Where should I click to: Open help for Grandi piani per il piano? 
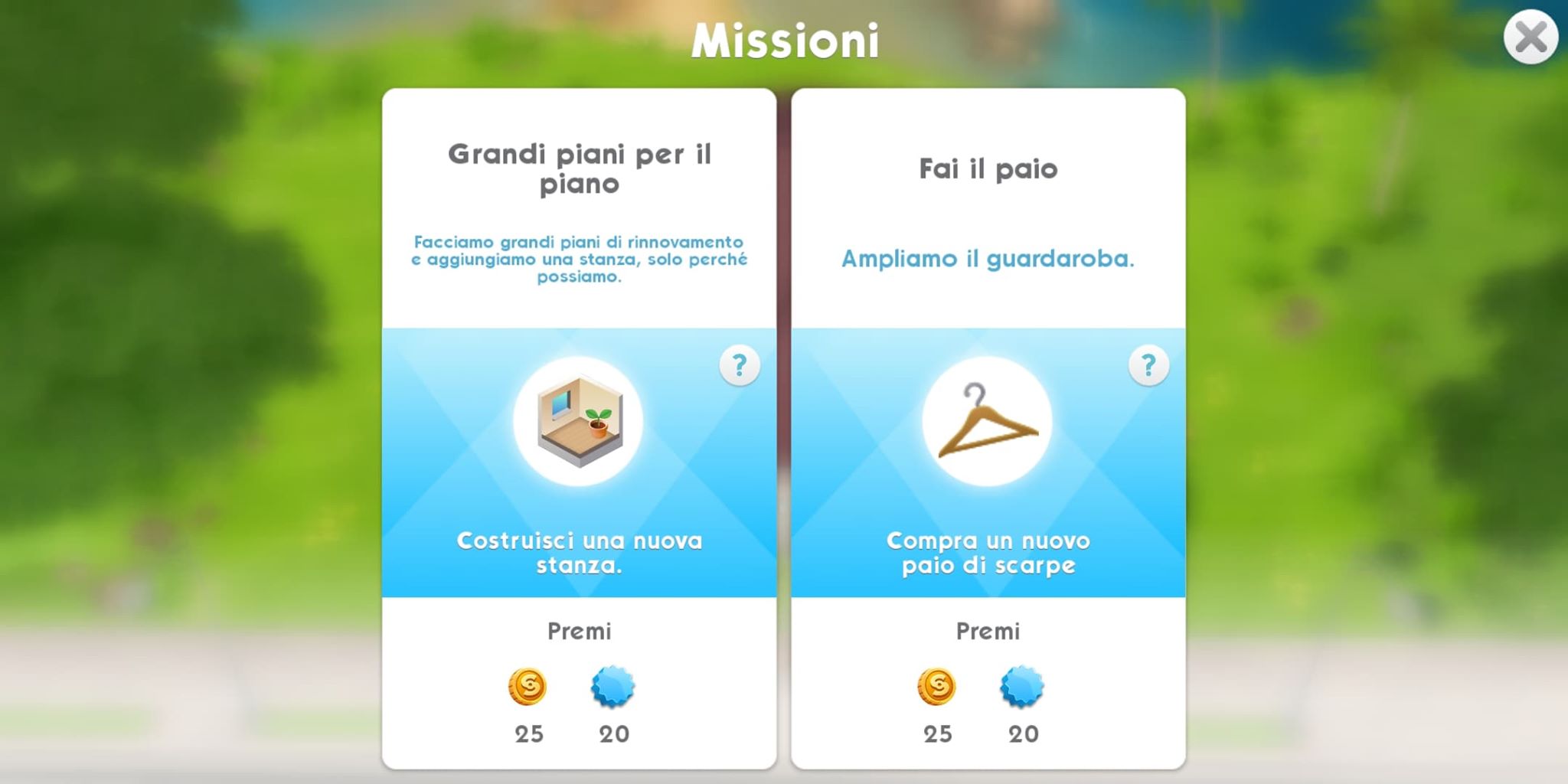pos(739,365)
